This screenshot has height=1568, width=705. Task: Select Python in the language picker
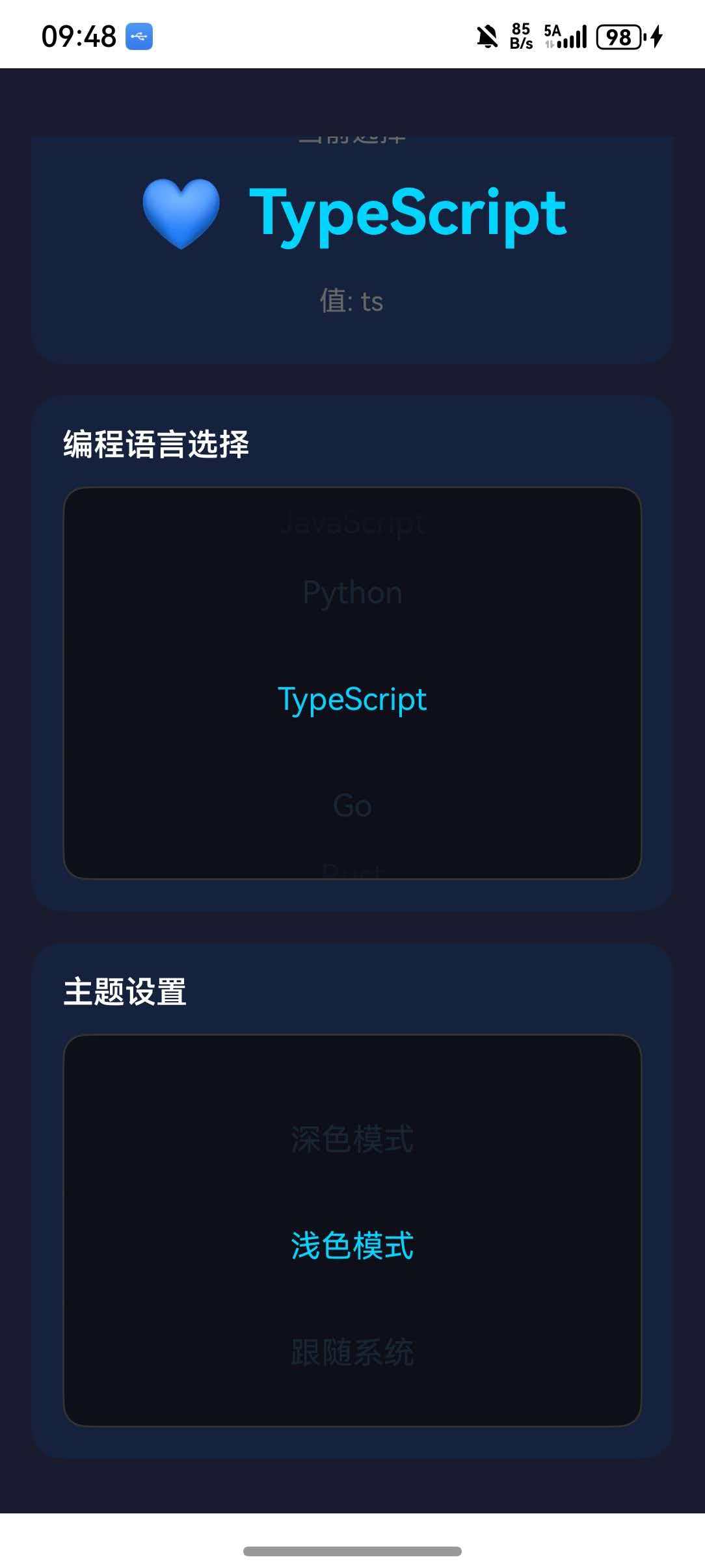352,592
